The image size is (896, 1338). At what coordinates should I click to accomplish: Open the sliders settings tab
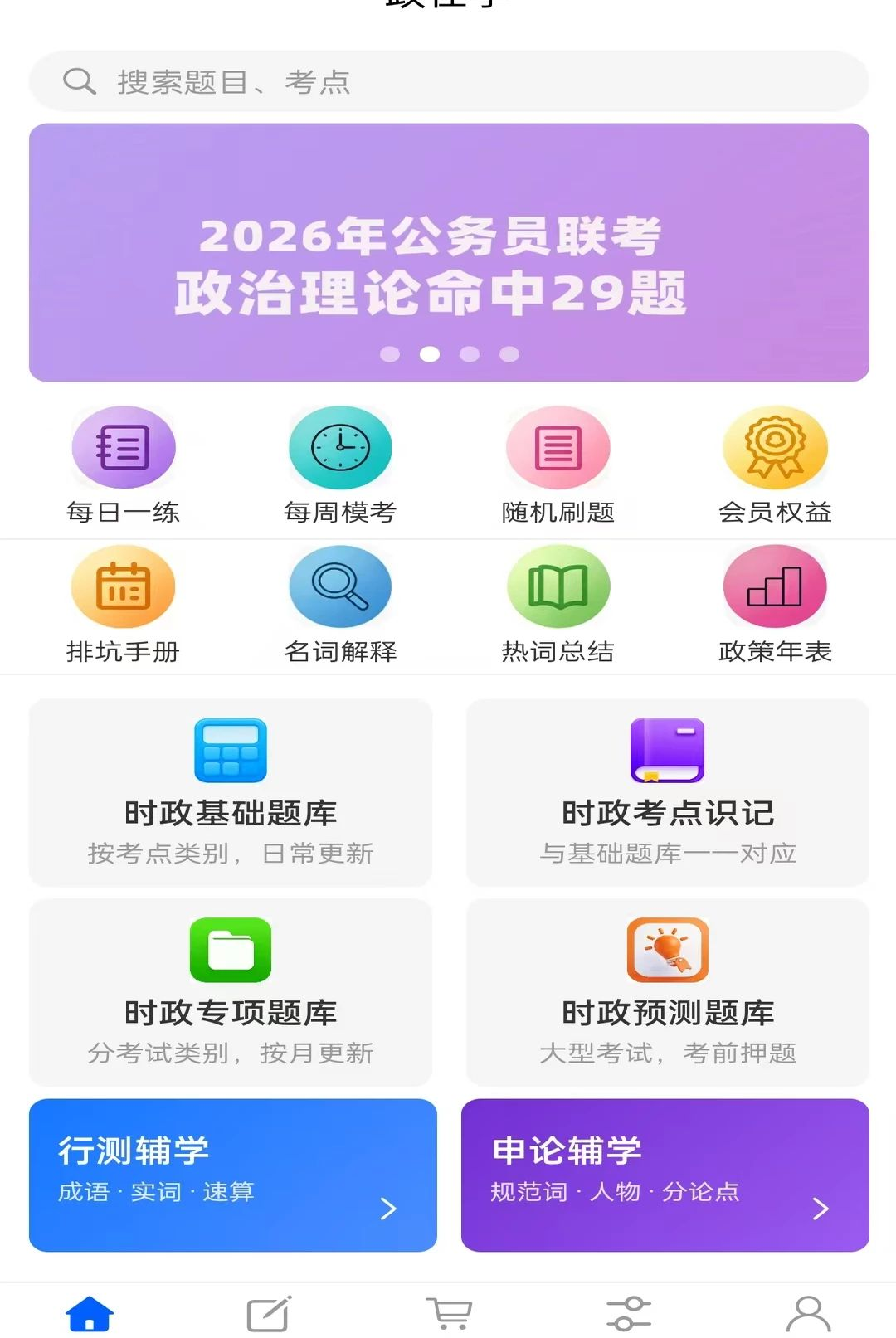tap(628, 1313)
